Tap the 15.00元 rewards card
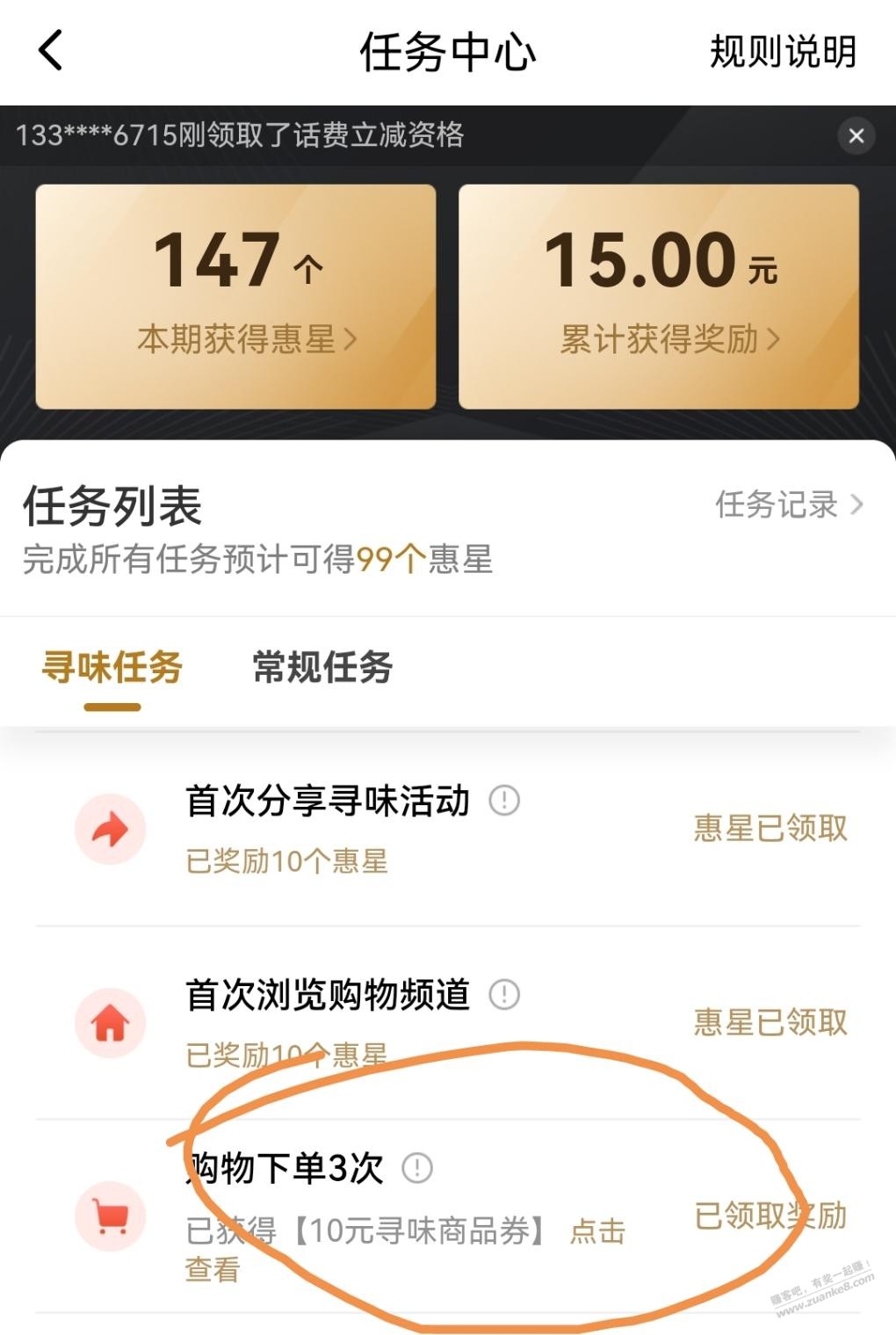896x1335 pixels. (659, 294)
